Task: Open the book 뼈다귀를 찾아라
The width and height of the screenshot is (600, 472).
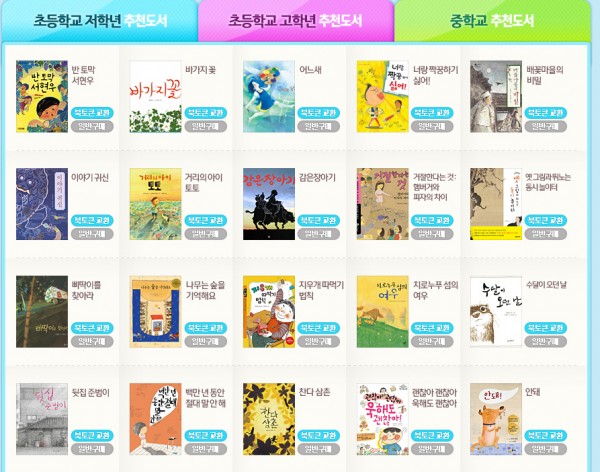Action: (42, 311)
